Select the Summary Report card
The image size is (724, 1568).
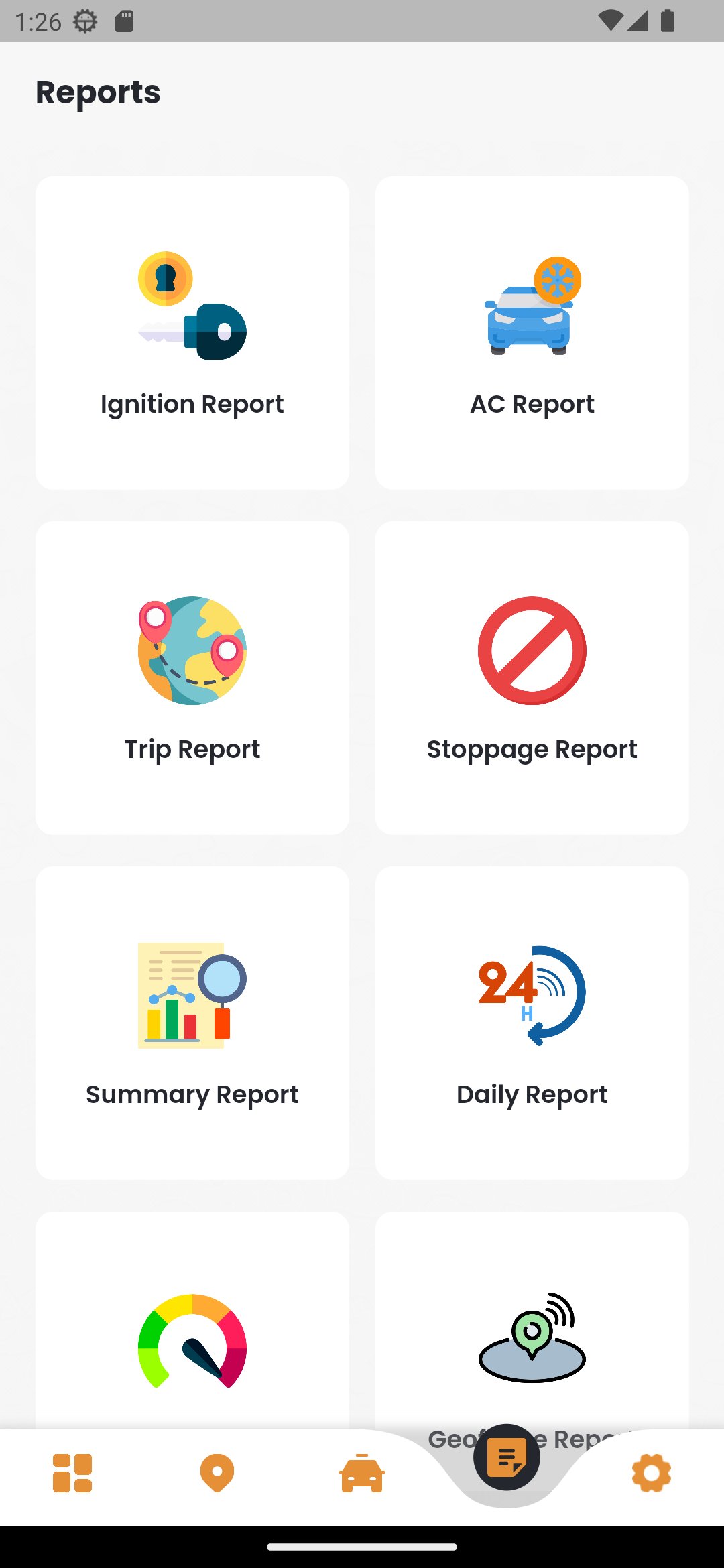[x=192, y=1023]
